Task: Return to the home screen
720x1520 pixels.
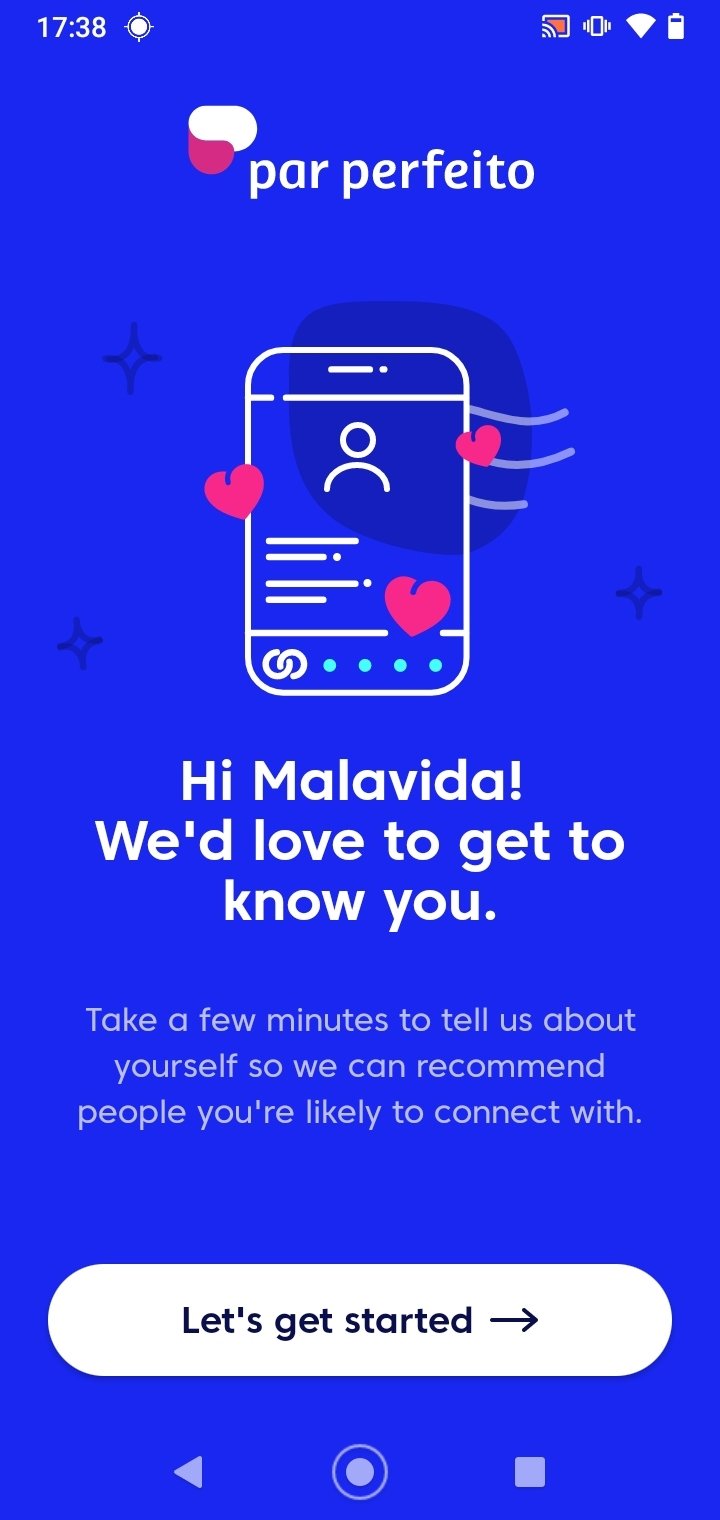Action: (360, 1472)
